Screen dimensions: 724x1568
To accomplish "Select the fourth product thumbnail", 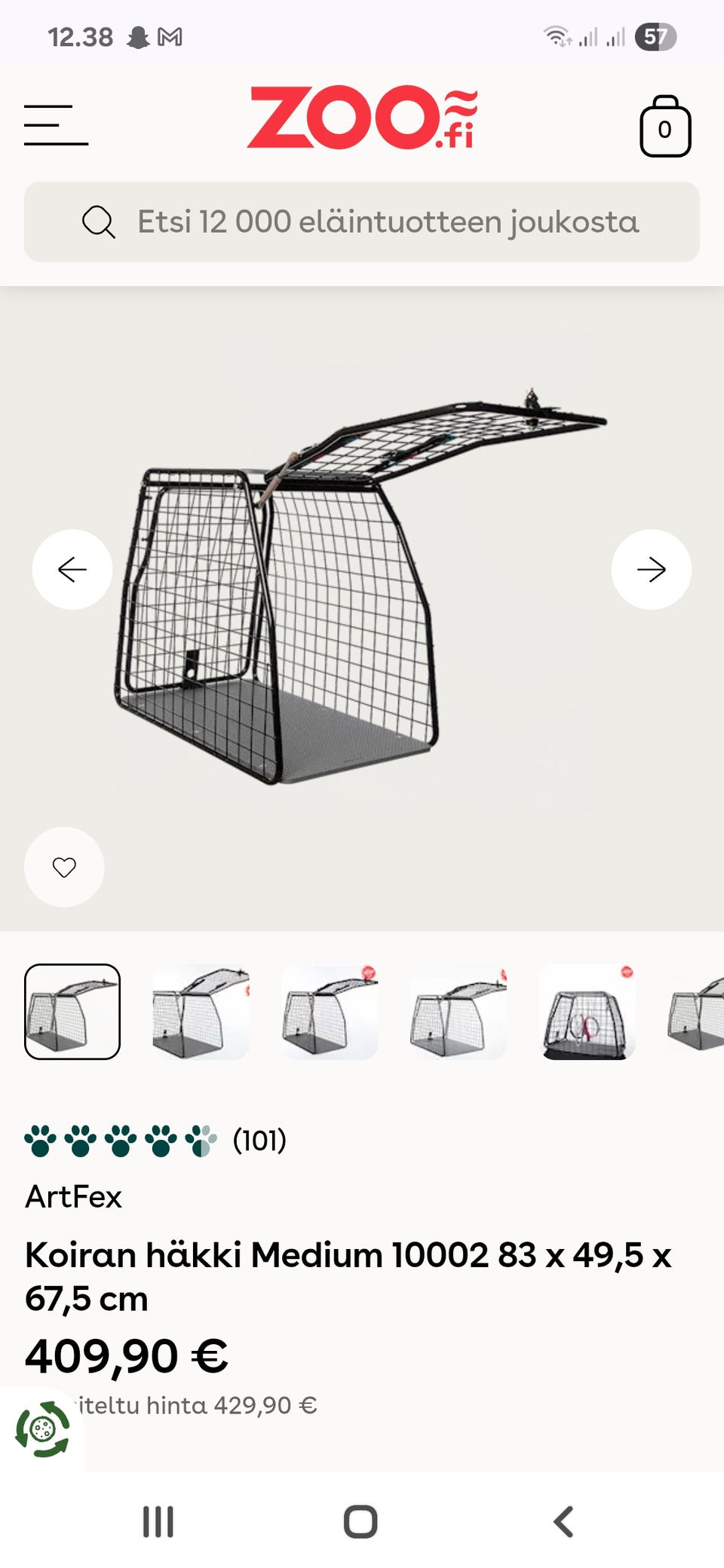I will [458, 1012].
